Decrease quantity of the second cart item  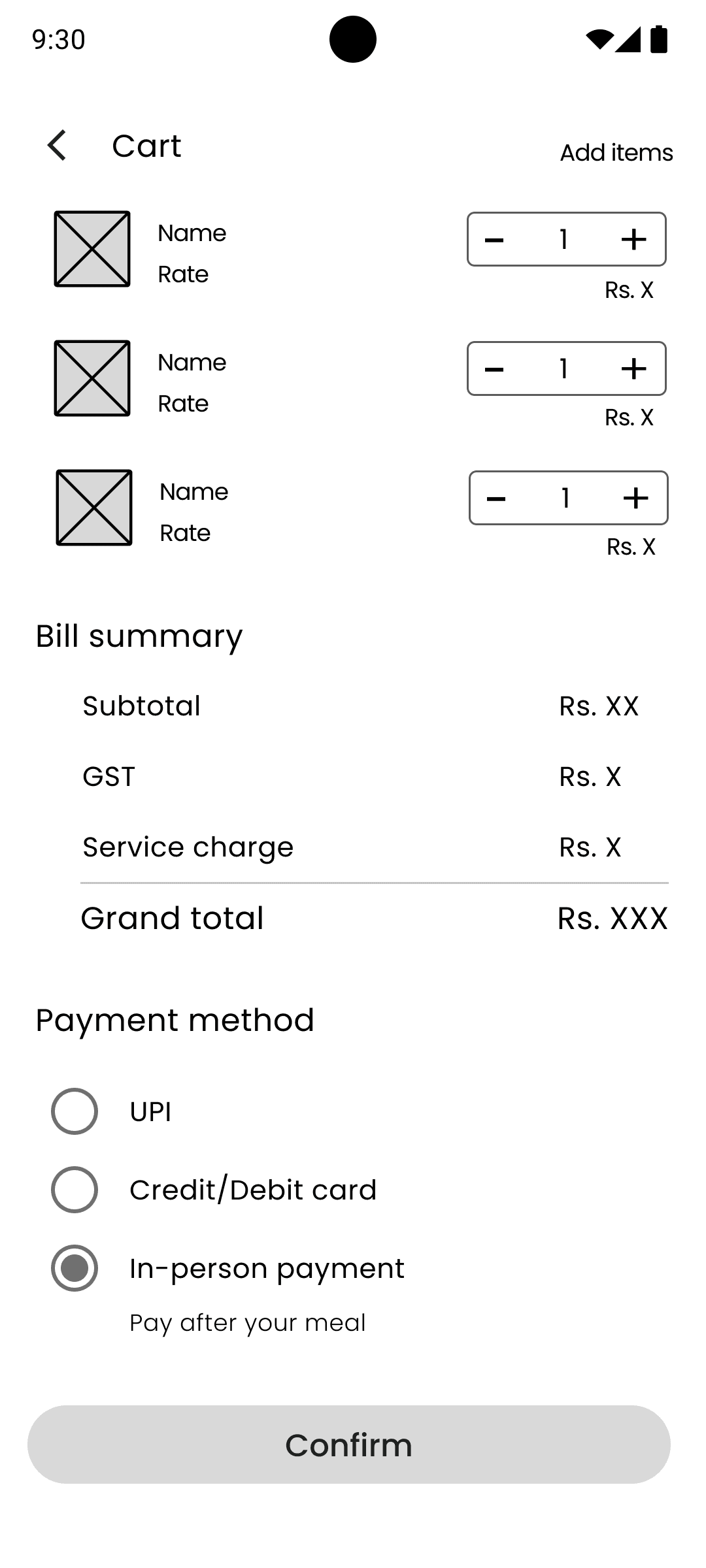(x=494, y=369)
